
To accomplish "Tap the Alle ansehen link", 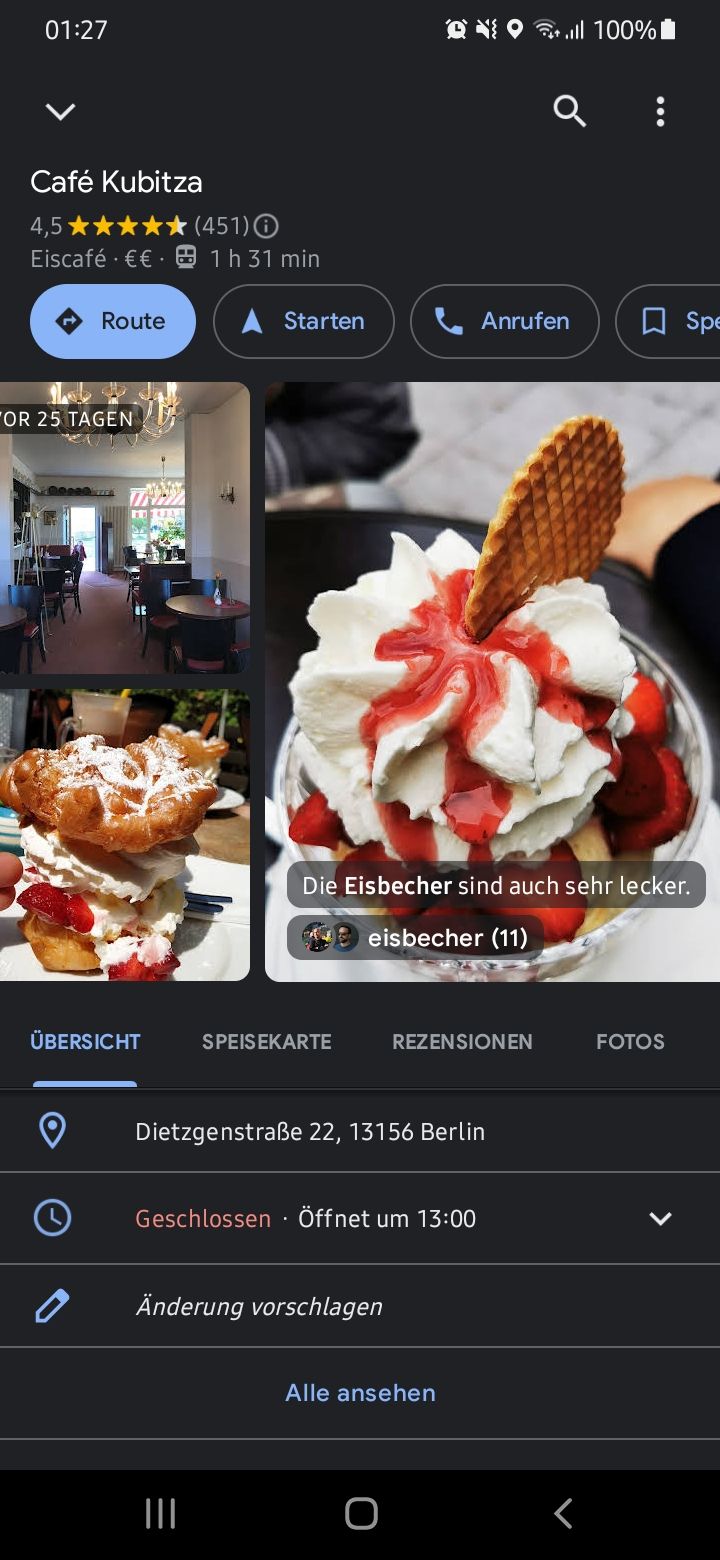I will [x=360, y=1393].
